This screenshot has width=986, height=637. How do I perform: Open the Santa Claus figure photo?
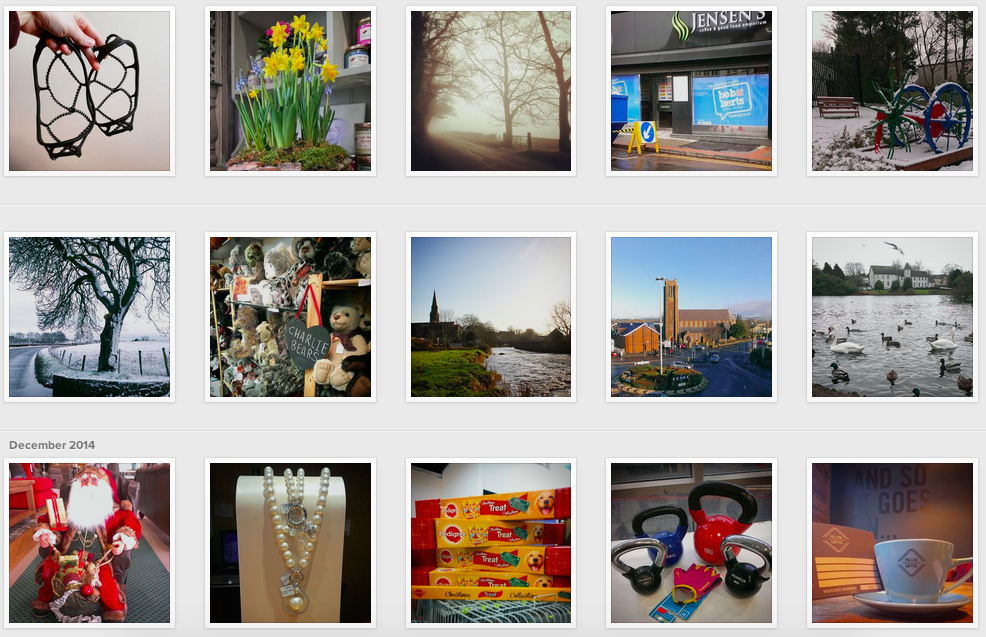pyautogui.click(x=89, y=543)
